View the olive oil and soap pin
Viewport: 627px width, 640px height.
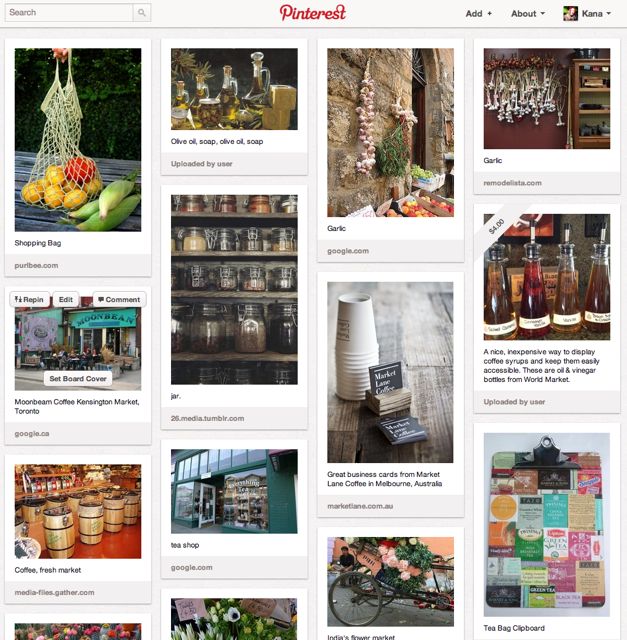point(234,89)
